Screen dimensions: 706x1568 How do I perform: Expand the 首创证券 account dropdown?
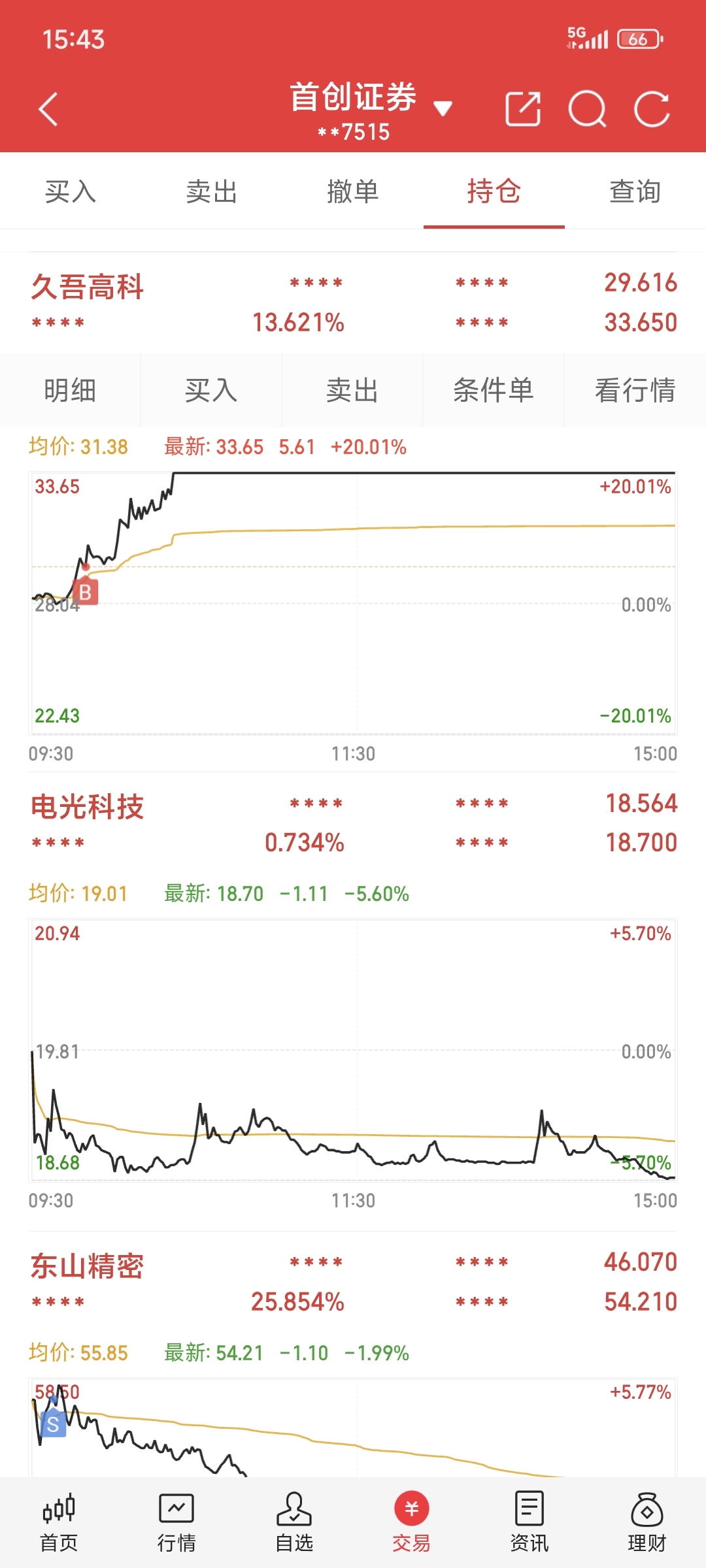(x=443, y=108)
